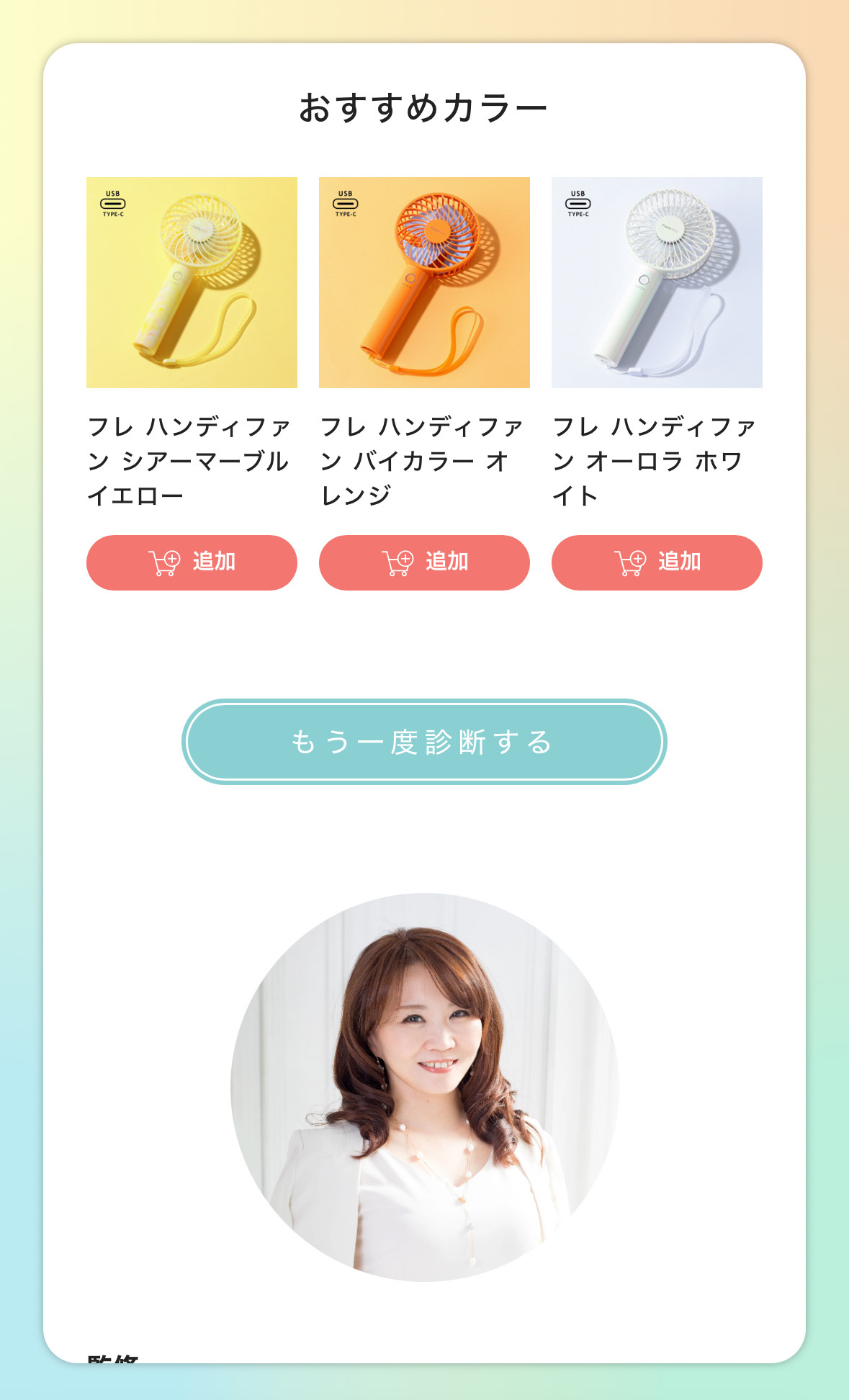849x1400 pixels.
Task: Add バイカラー オレンジ fan to cart
Action: pyautogui.click(x=424, y=562)
